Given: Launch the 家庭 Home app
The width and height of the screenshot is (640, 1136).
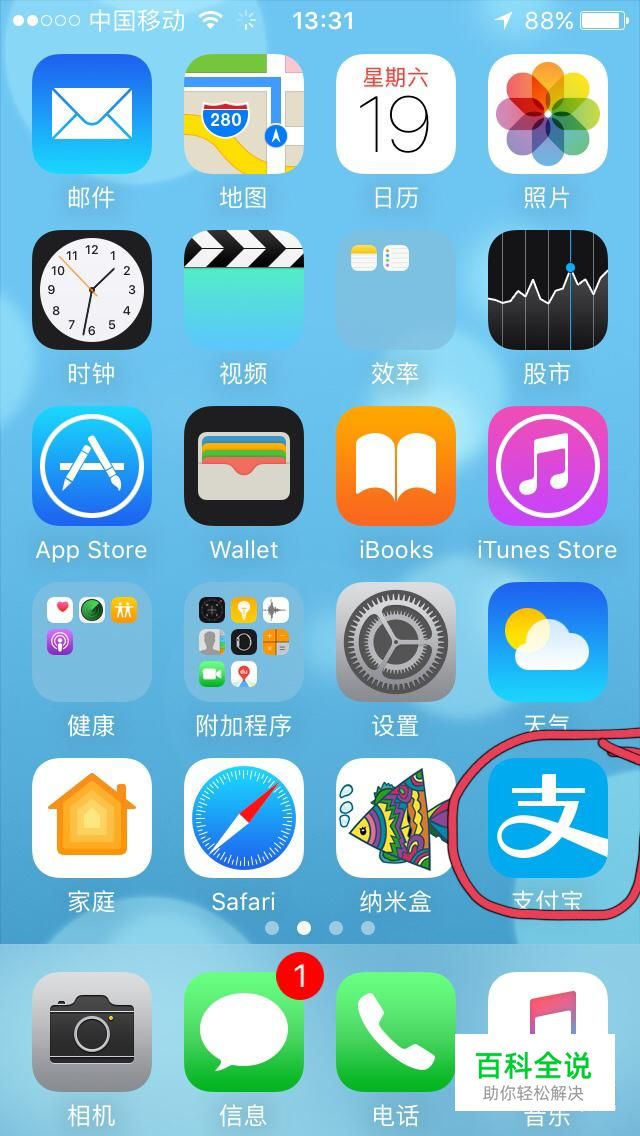Looking at the screenshot, I should pos(92,818).
